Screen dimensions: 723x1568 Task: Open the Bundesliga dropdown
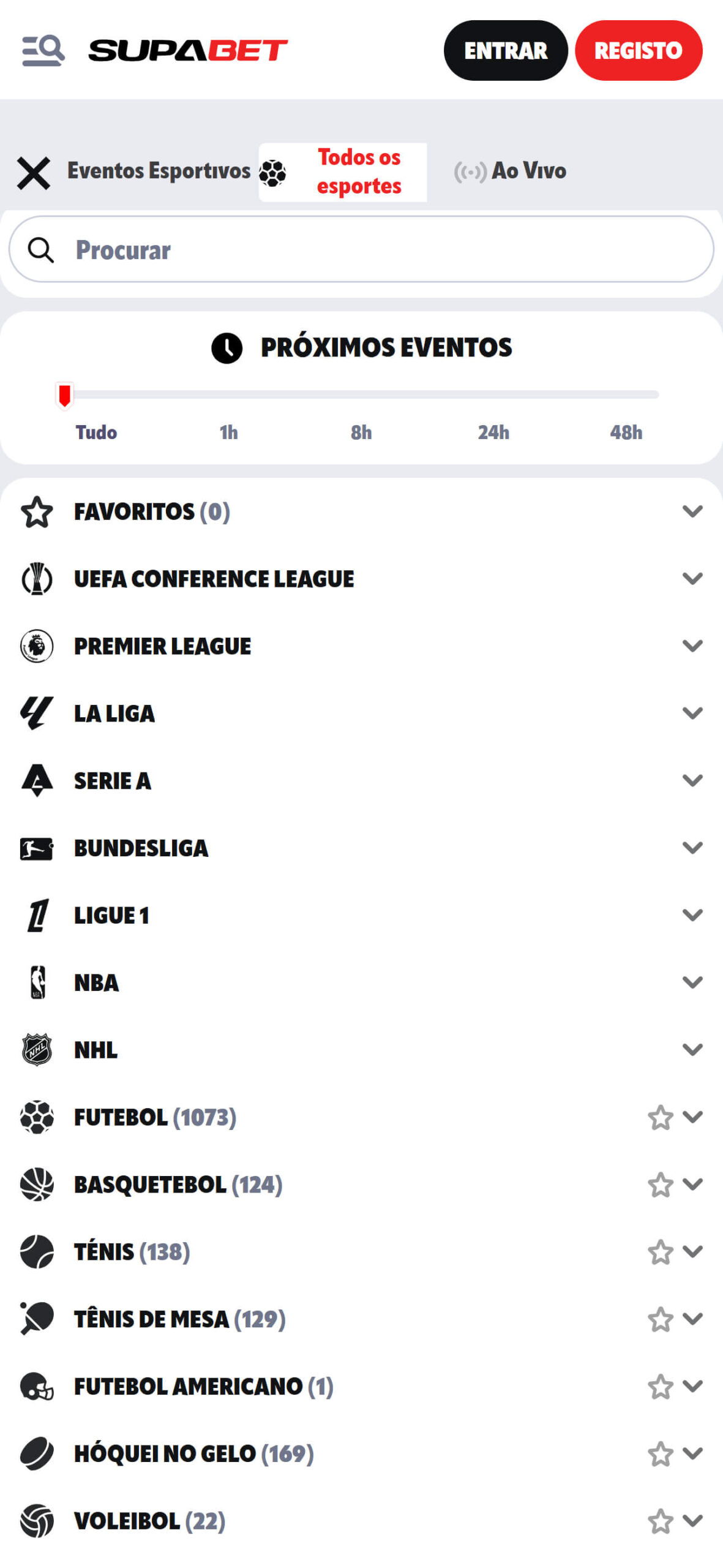692,848
